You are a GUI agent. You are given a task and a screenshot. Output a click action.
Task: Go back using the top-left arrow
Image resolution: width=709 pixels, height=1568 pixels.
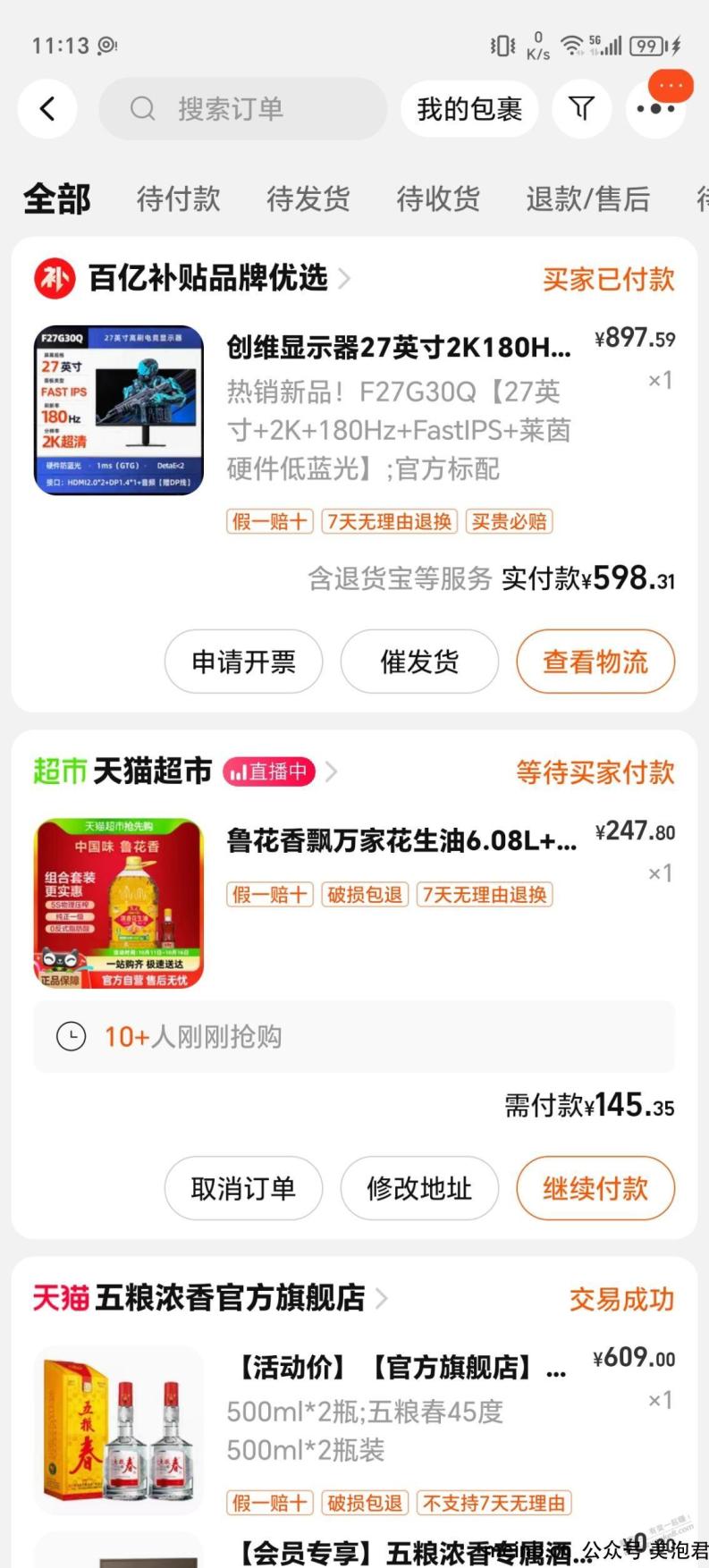tap(46, 109)
